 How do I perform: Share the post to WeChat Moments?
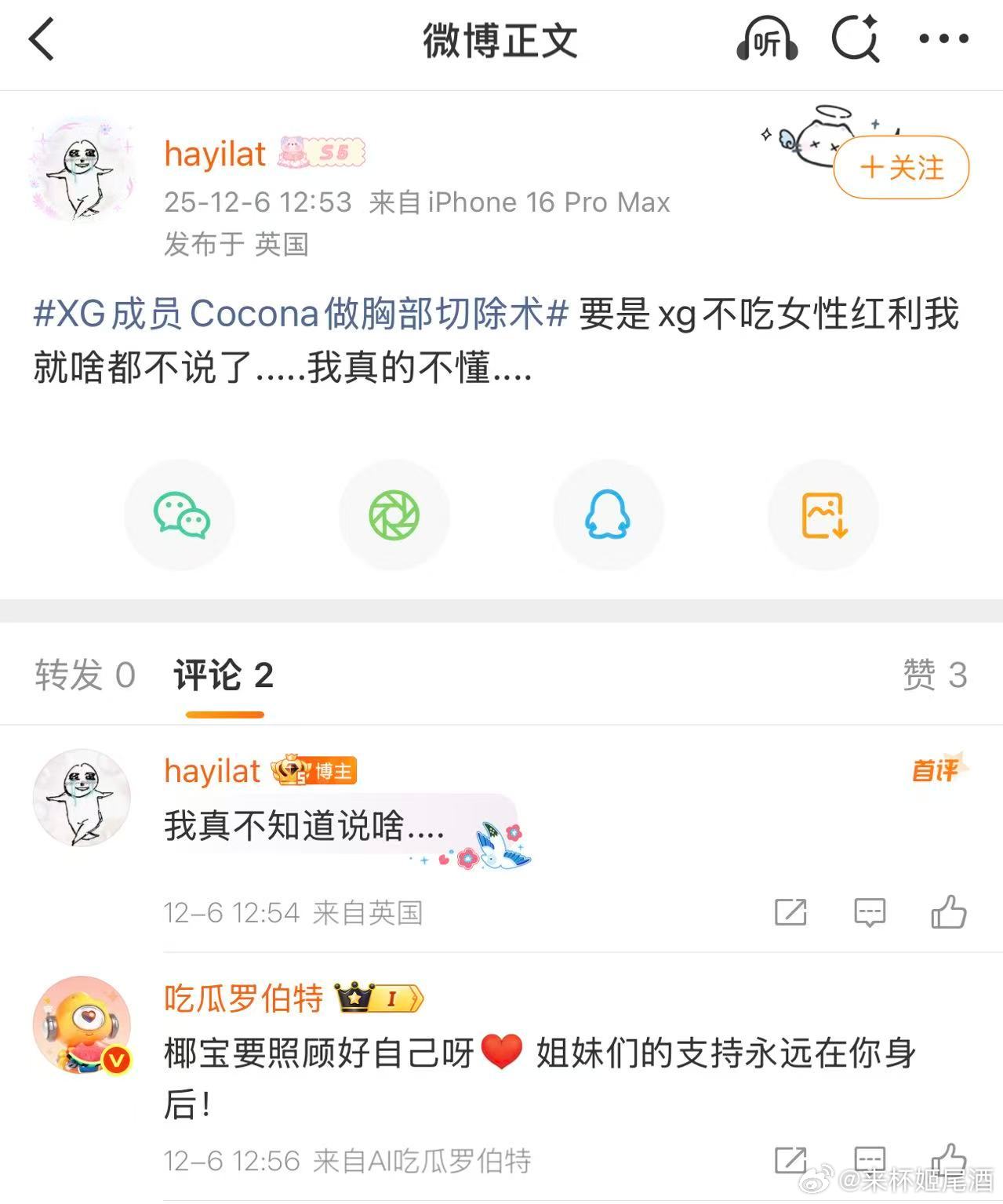394,515
